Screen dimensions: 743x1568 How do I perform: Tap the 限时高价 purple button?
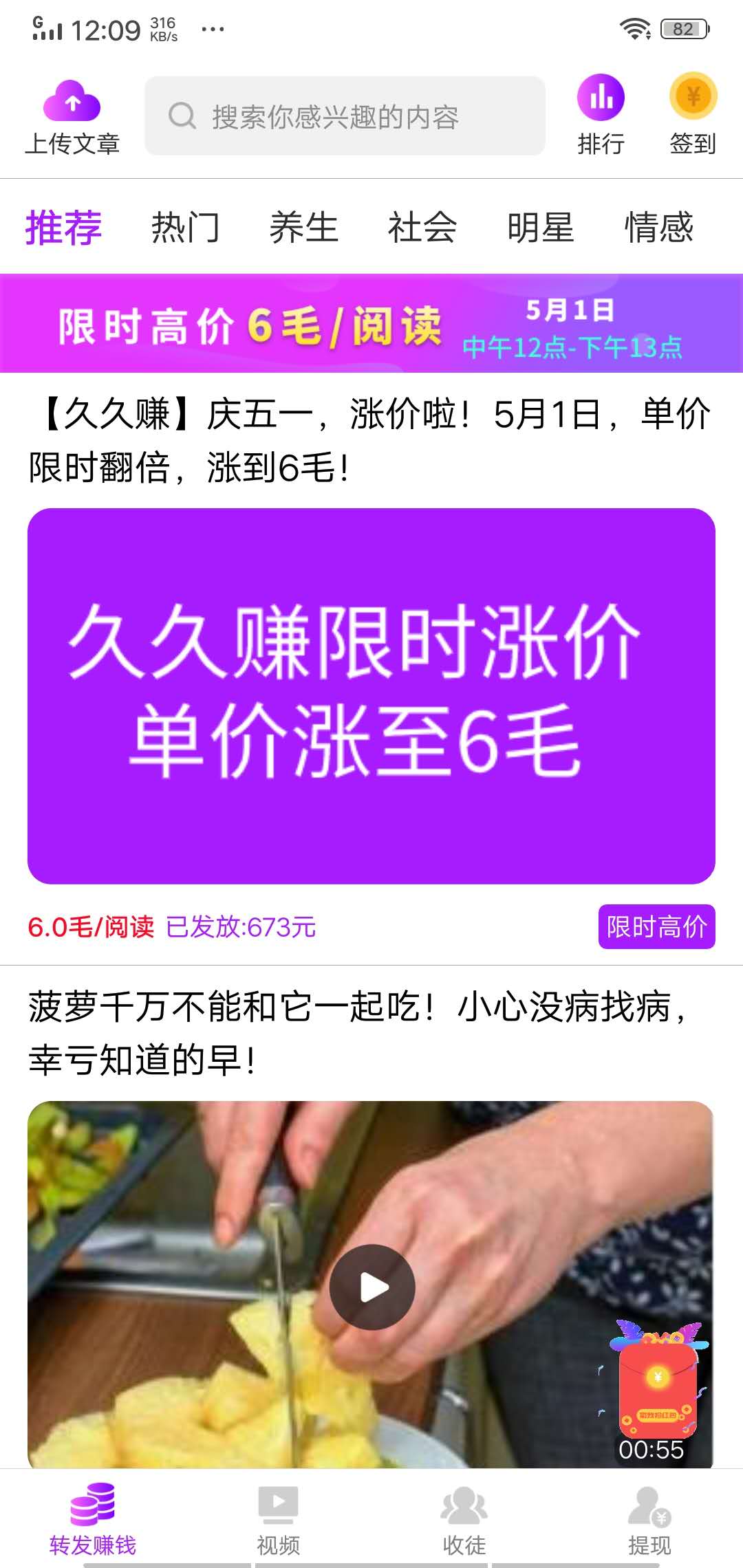[656, 928]
